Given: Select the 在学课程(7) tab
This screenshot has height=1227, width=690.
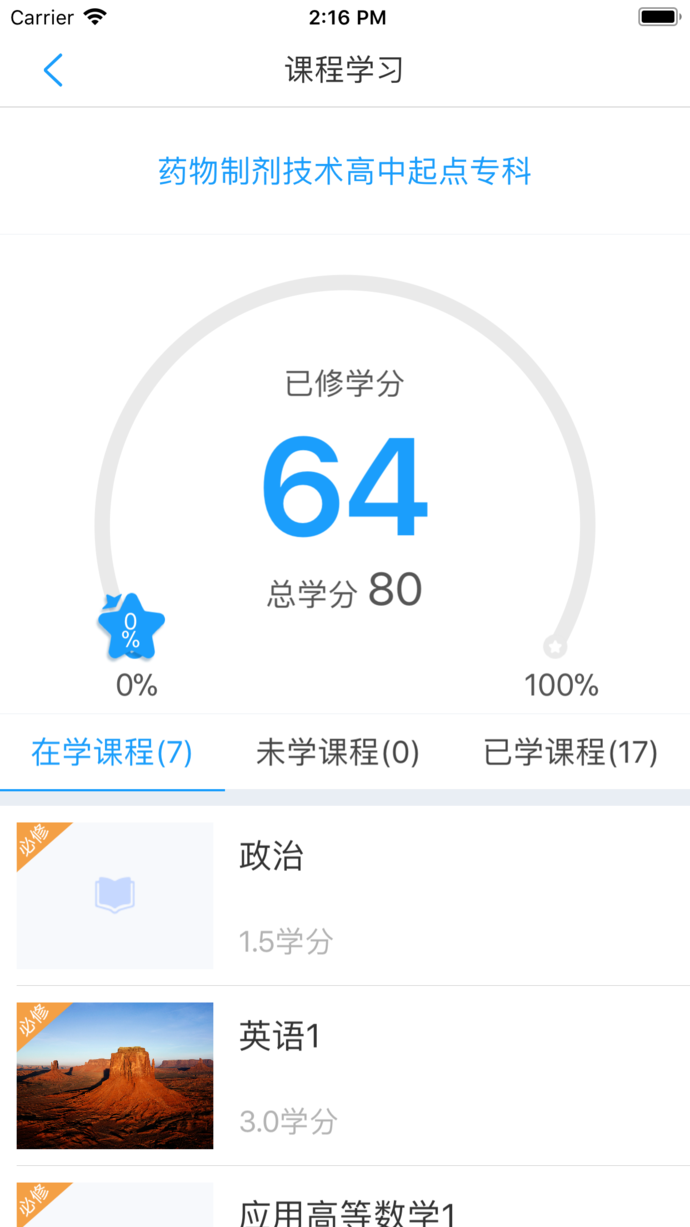Looking at the screenshot, I should click(x=112, y=752).
